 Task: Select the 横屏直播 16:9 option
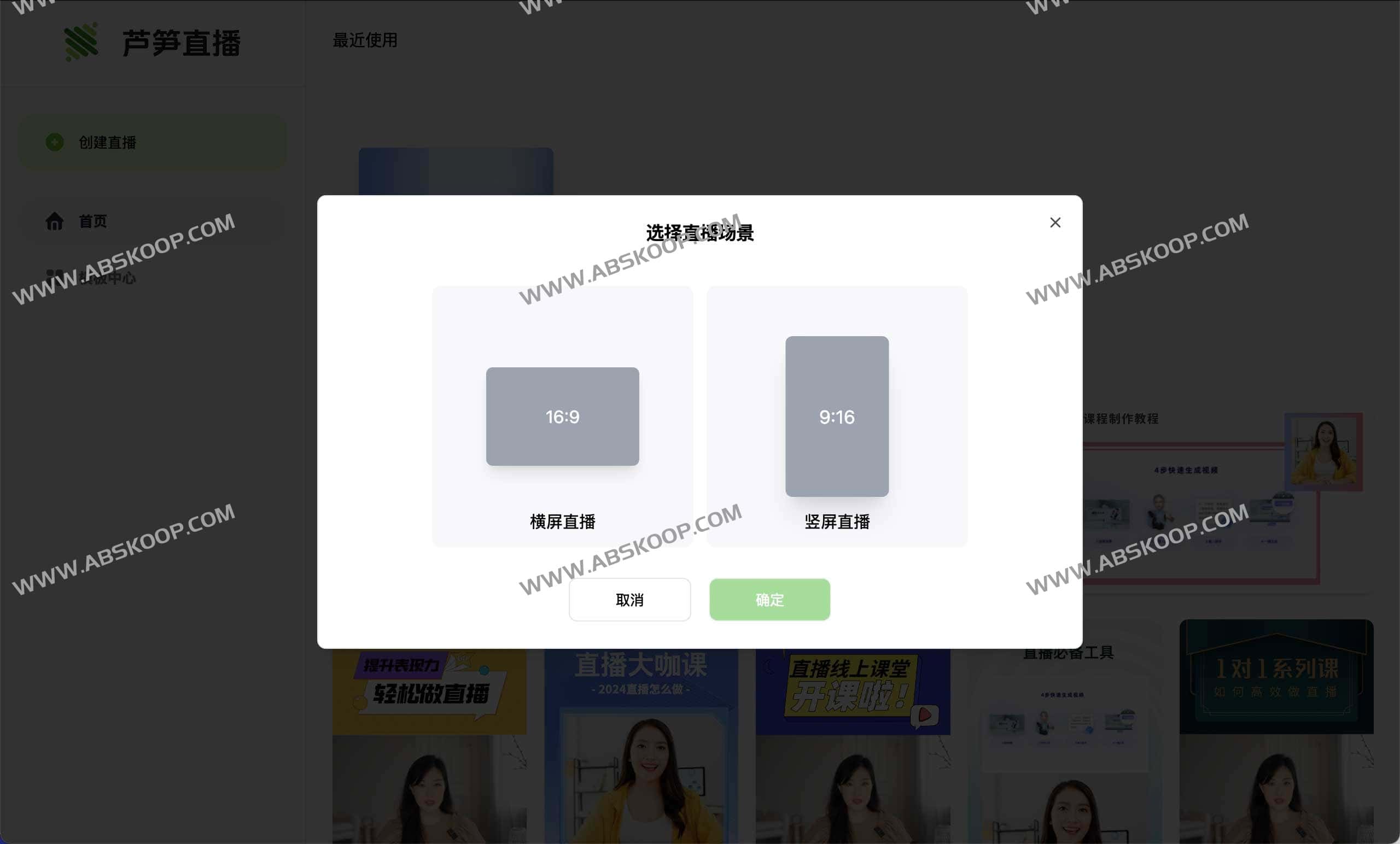pyautogui.click(x=562, y=417)
